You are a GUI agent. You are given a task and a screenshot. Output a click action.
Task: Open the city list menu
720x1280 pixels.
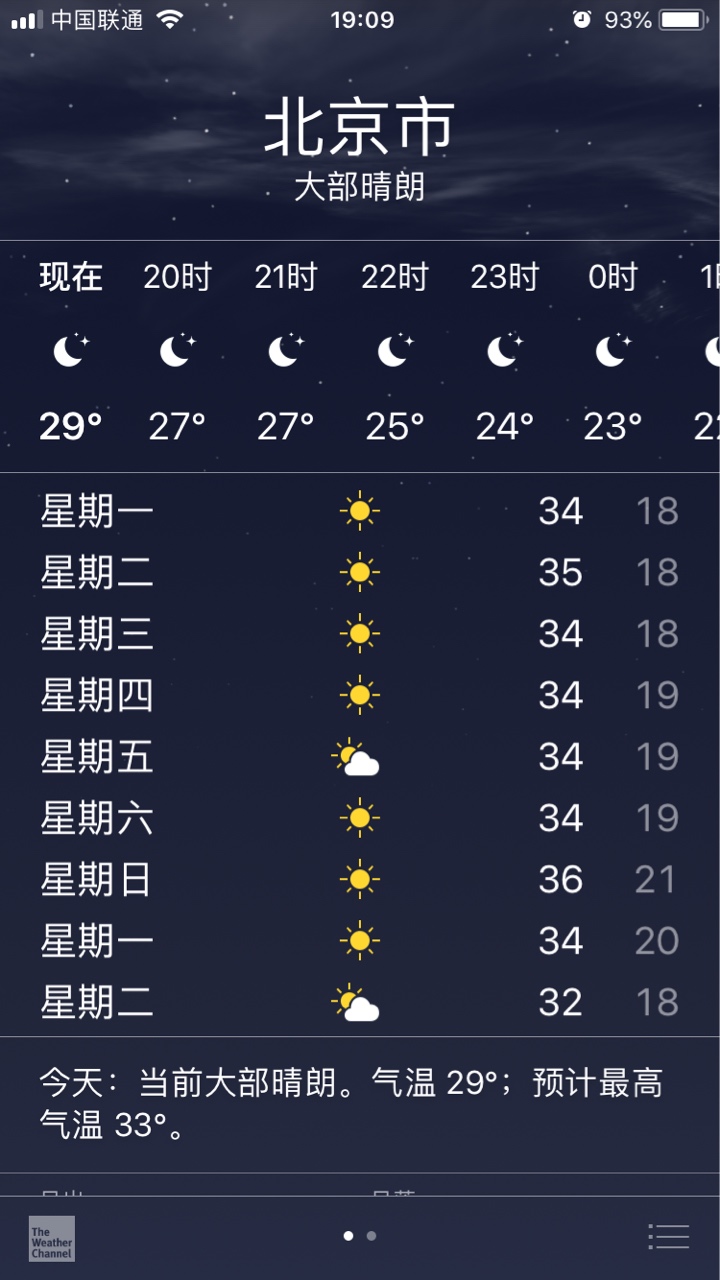668,1236
